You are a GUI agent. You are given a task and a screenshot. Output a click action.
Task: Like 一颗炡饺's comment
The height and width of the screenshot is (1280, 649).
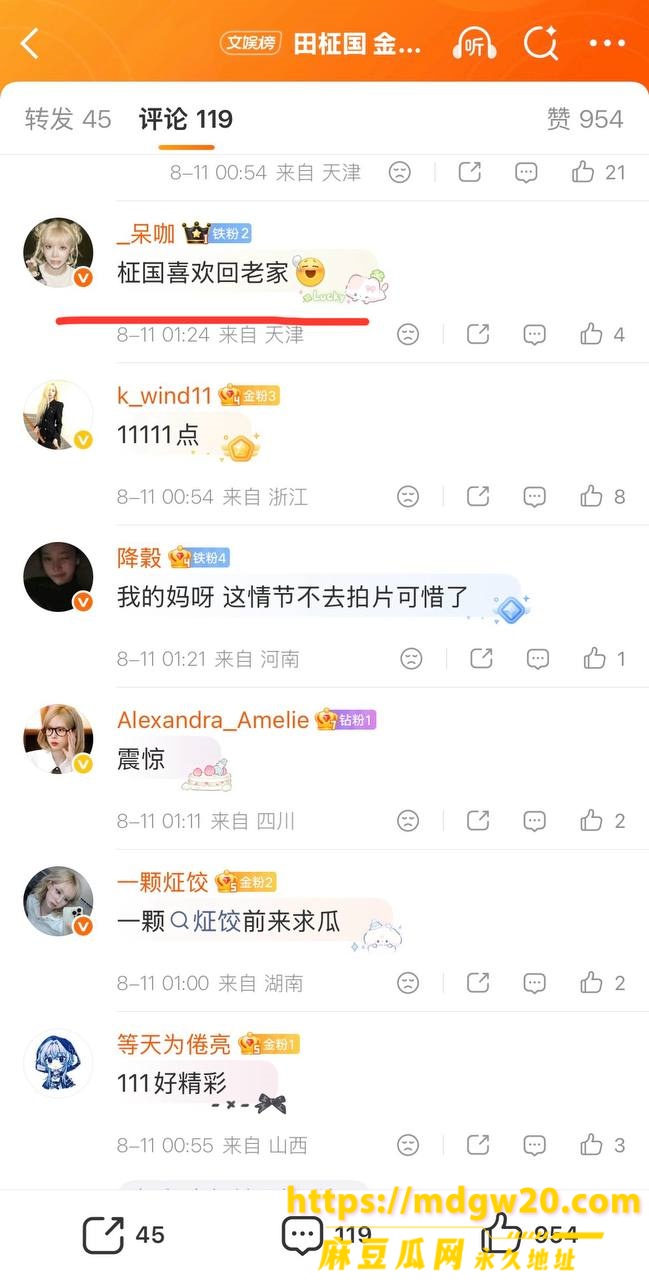pos(603,983)
